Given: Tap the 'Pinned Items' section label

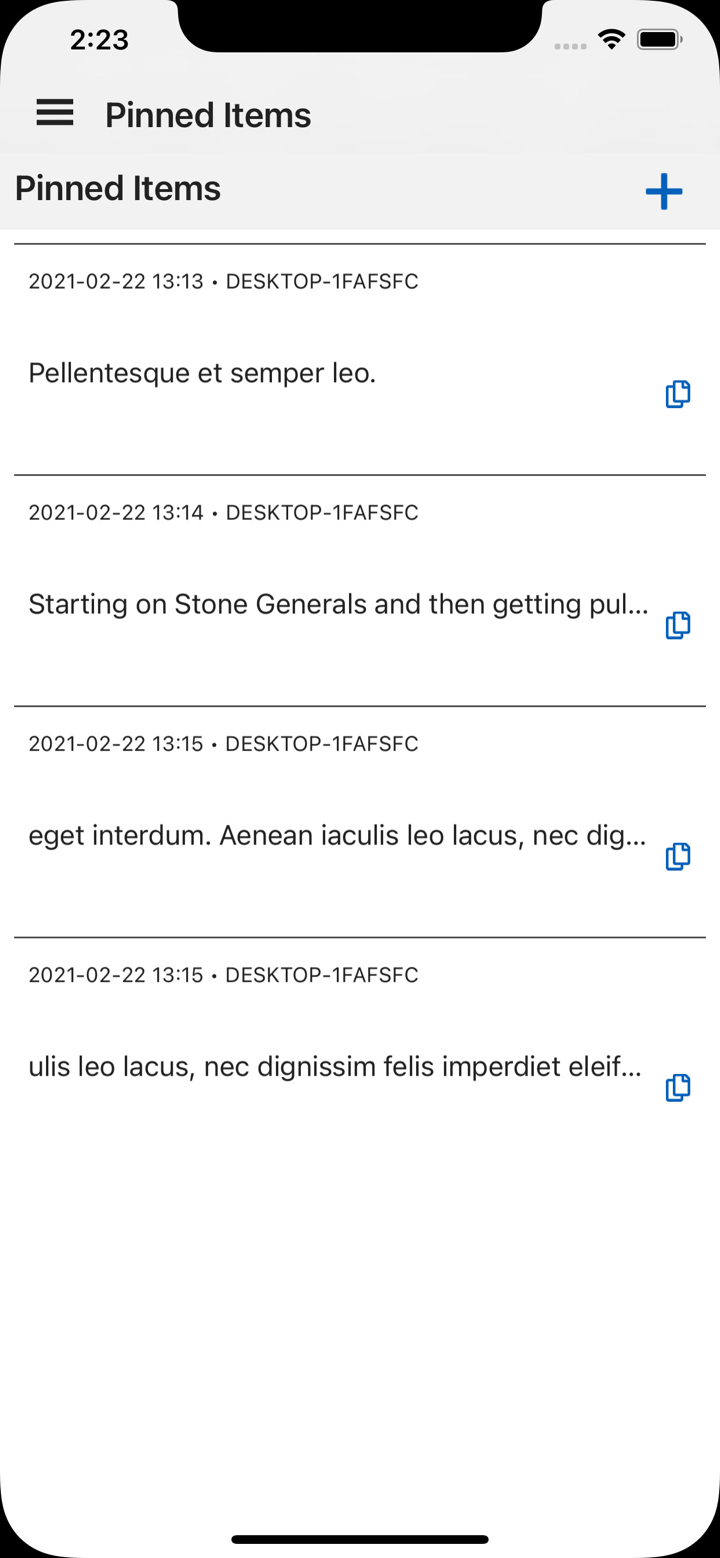Looking at the screenshot, I should pos(117,188).
